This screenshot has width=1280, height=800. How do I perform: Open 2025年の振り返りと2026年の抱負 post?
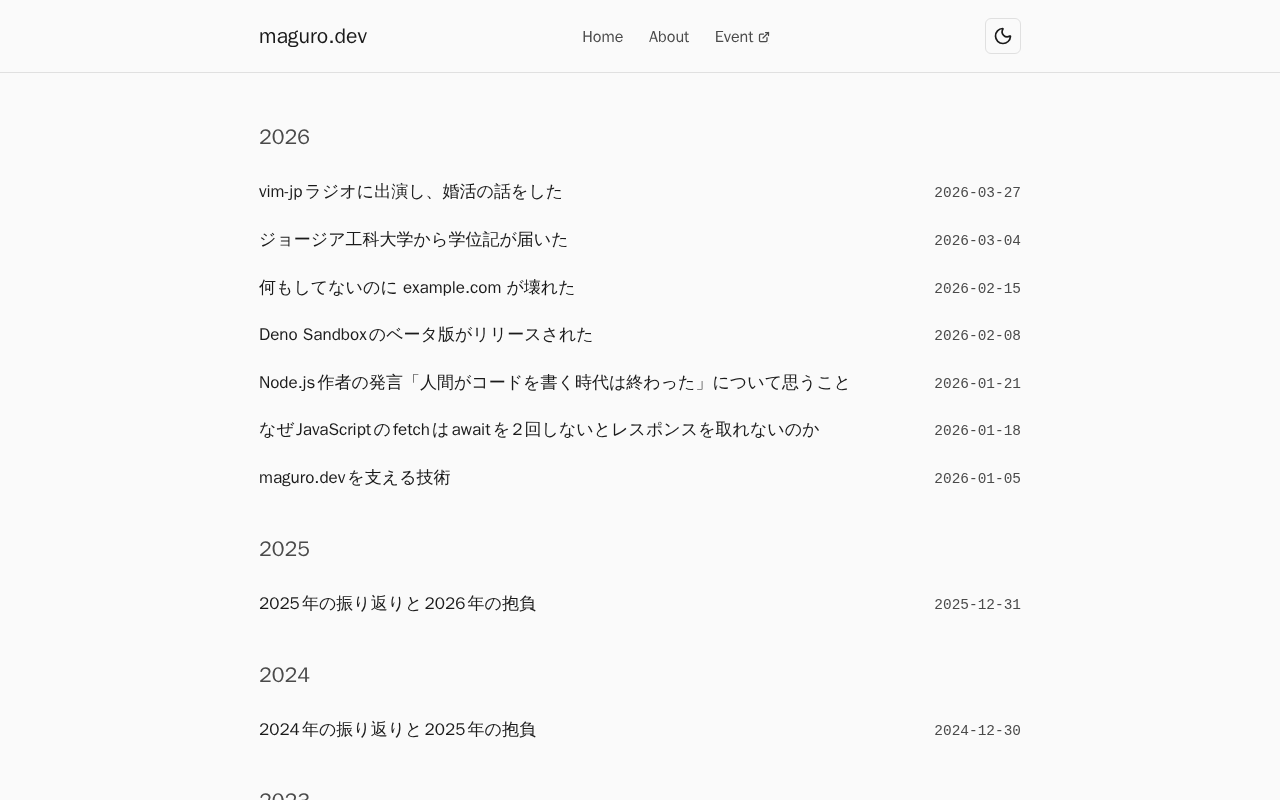(397, 604)
